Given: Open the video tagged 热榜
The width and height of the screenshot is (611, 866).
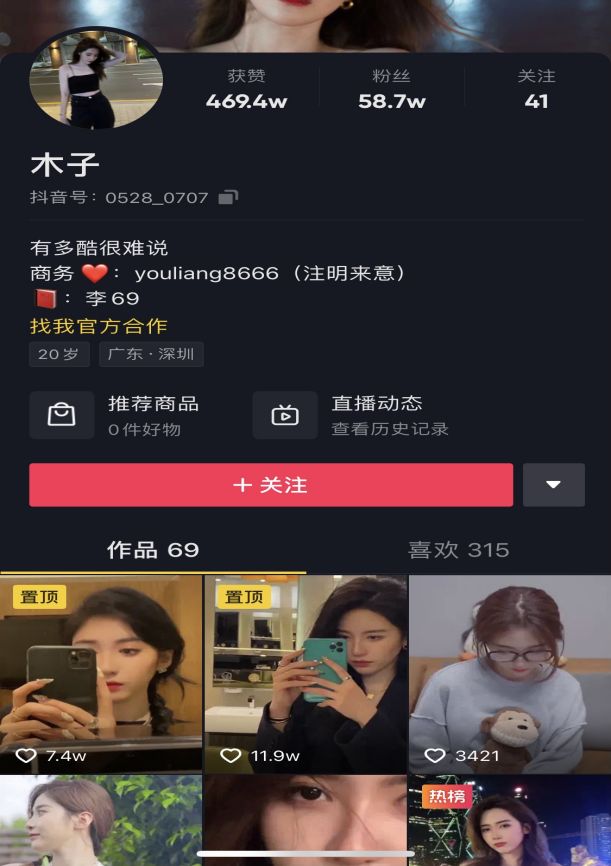Looking at the screenshot, I should click(509, 822).
